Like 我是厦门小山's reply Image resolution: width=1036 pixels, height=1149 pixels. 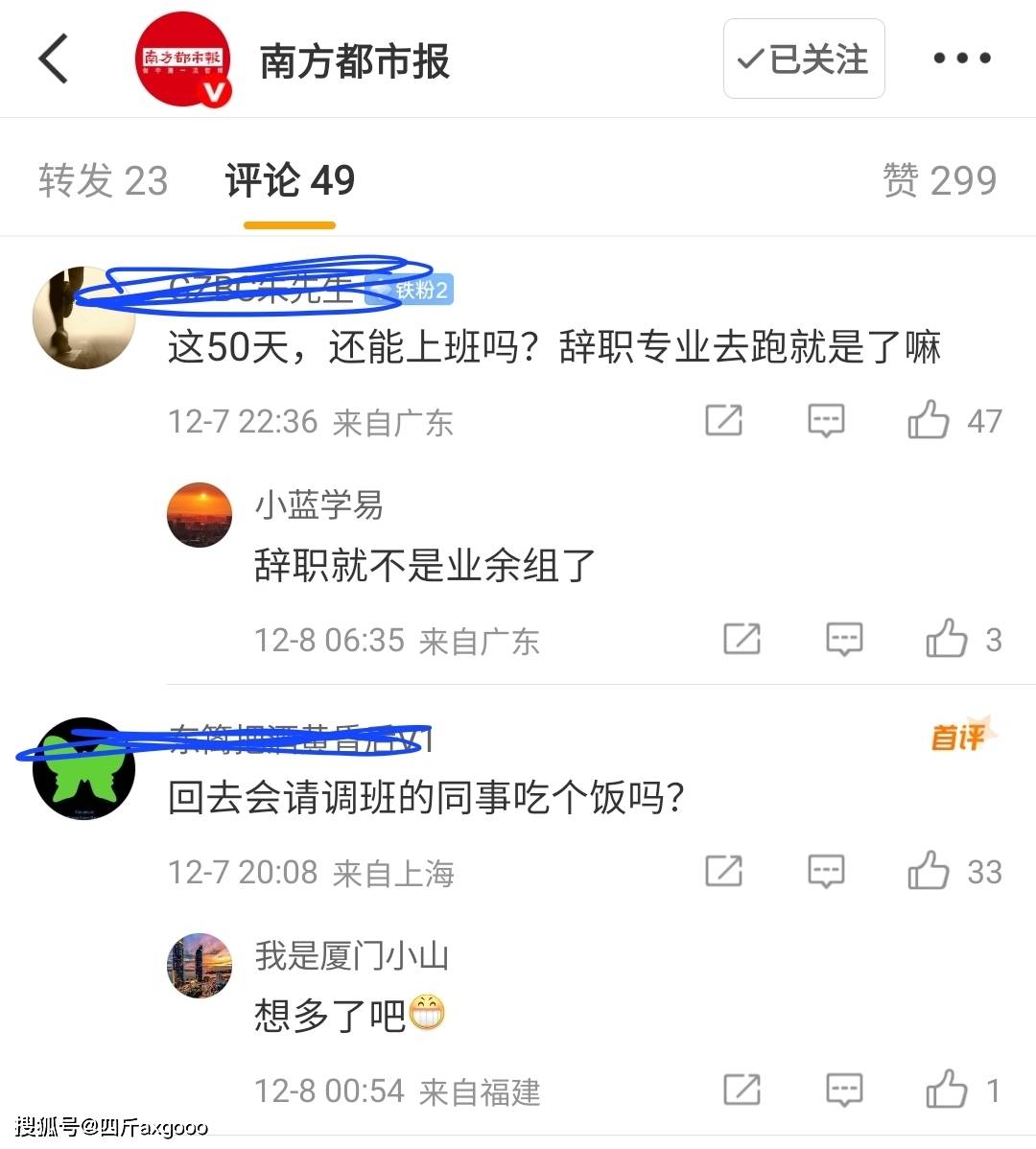point(947,1090)
